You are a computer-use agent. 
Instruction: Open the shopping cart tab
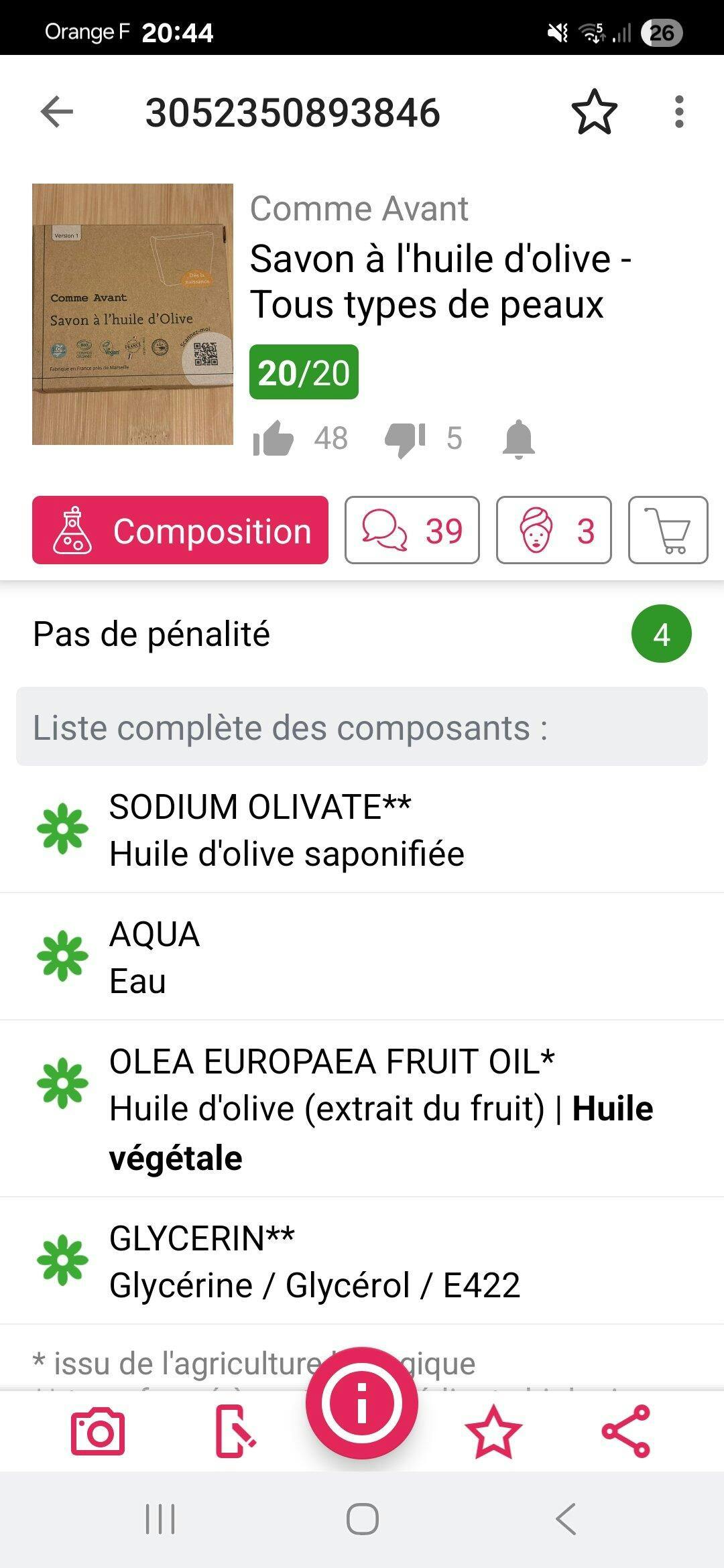[x=668, y=530]
